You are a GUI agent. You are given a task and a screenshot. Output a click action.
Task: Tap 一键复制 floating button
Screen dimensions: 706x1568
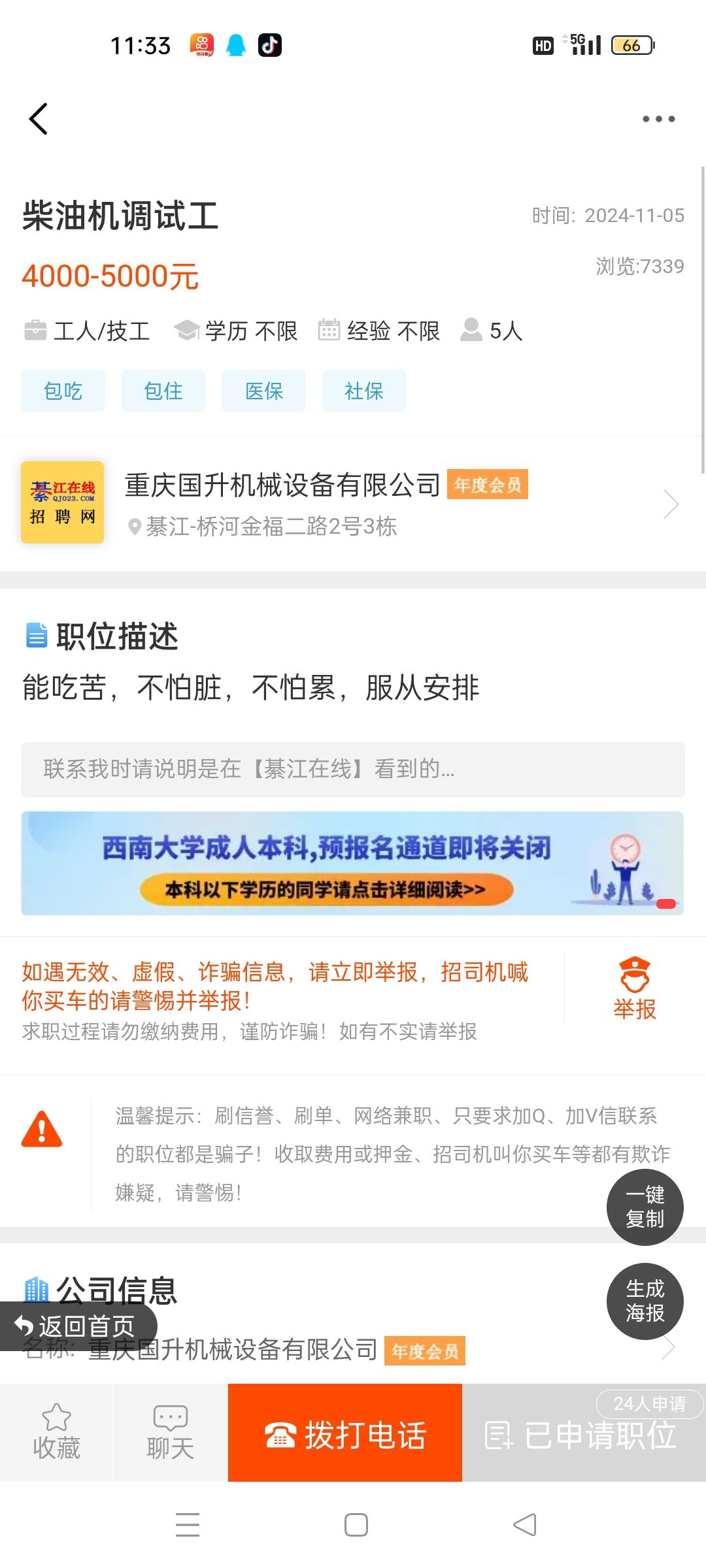point(645,1207)
